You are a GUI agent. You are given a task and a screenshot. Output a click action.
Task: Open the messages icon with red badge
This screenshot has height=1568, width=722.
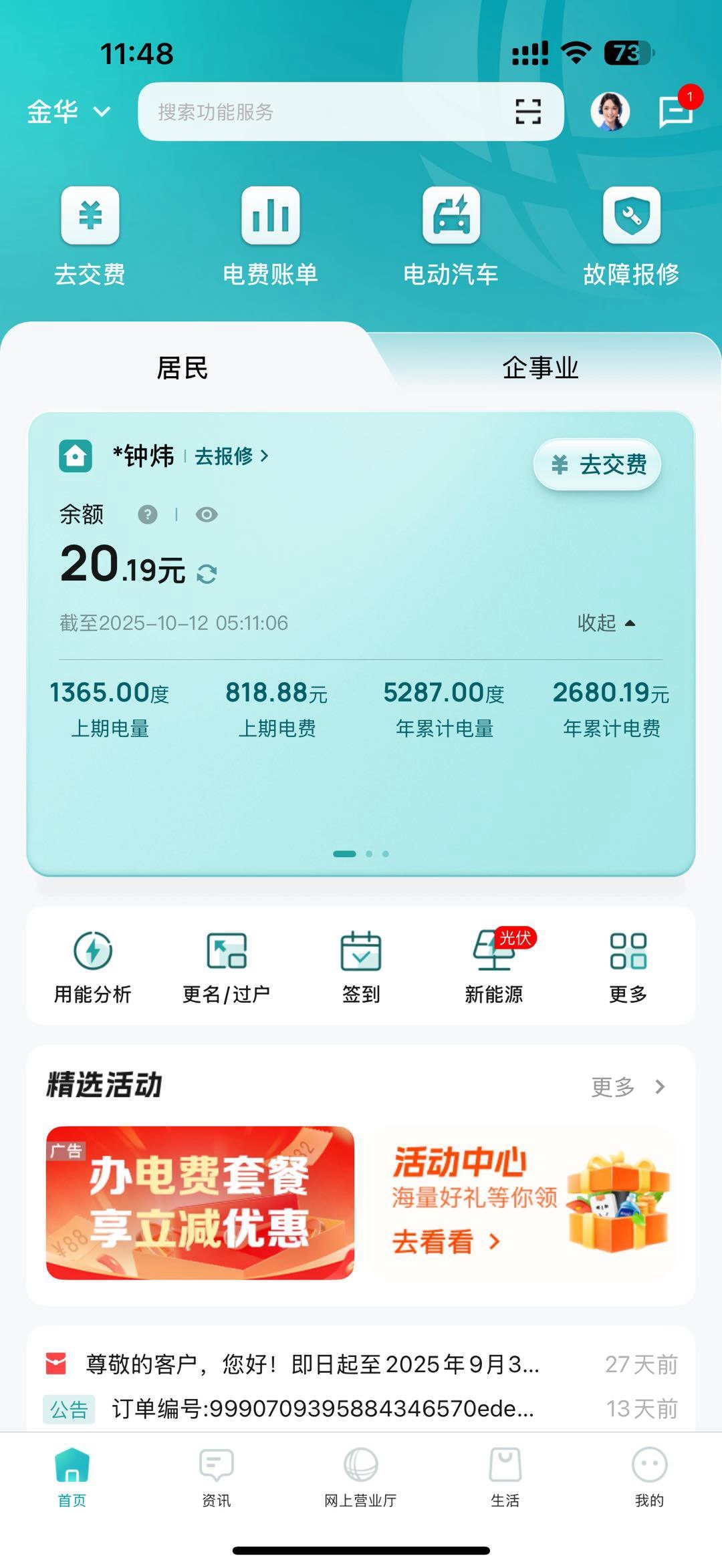point(675,112)
